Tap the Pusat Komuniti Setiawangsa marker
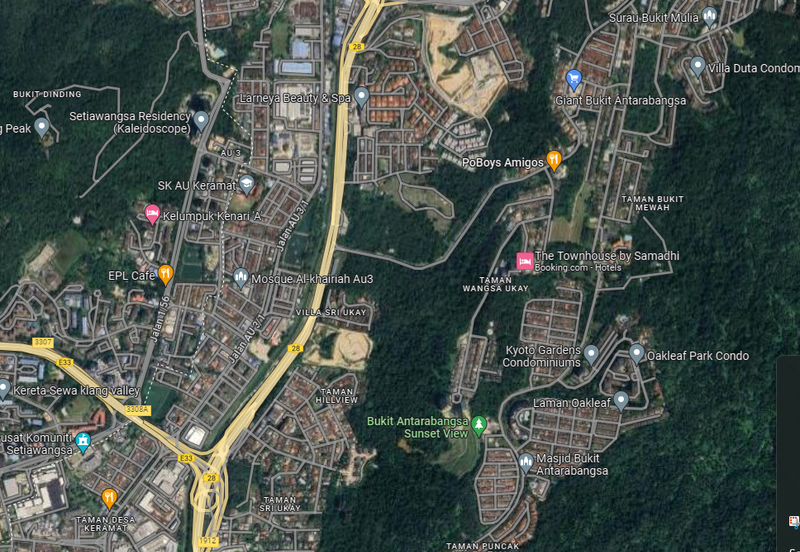Screen dimensions: 800x552 pos(83,441)
